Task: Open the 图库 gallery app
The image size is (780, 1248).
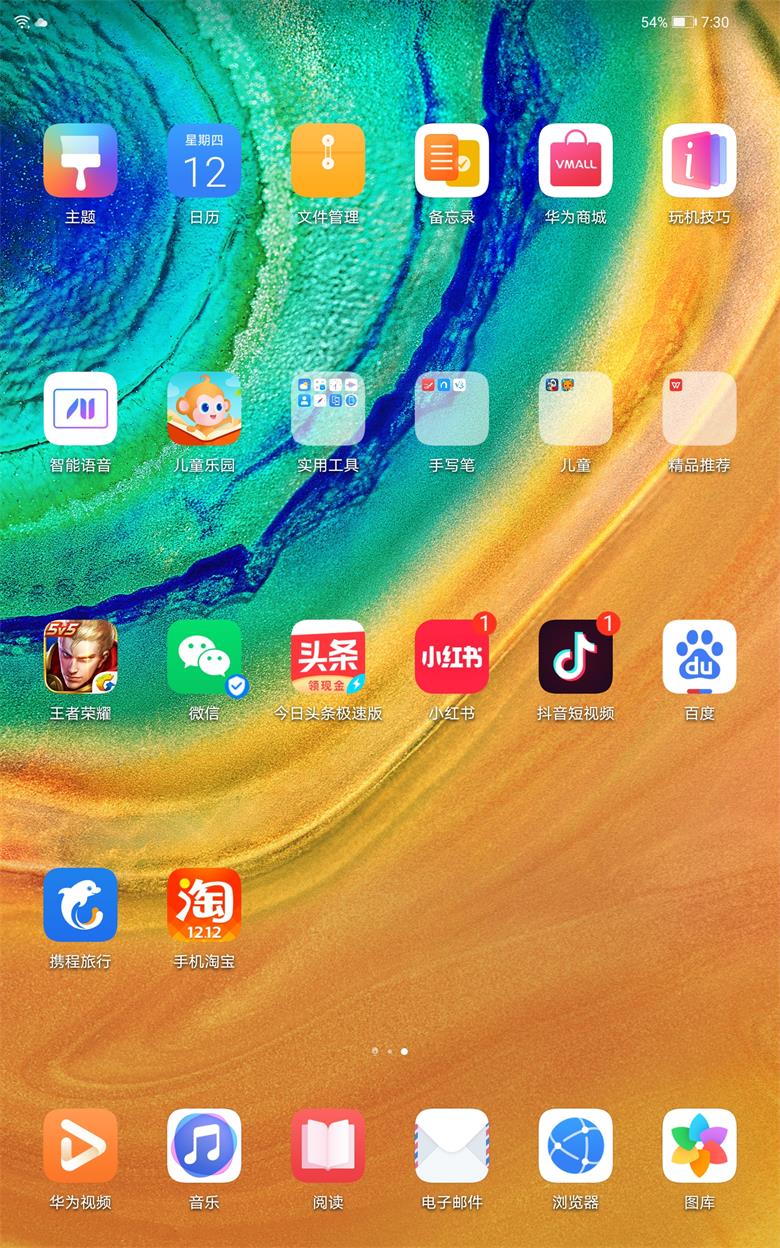Action: click(700, 1145)
